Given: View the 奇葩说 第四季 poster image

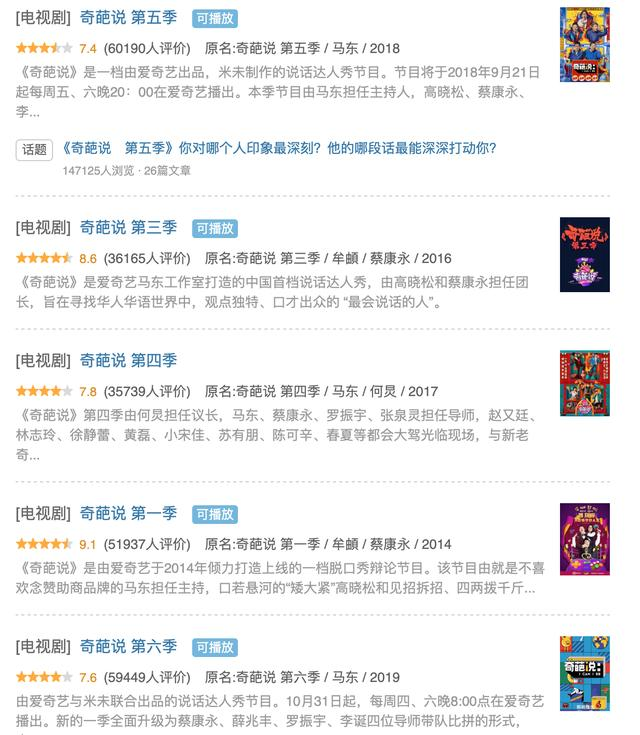Looking at the screenshot, I should pos(584,383).
